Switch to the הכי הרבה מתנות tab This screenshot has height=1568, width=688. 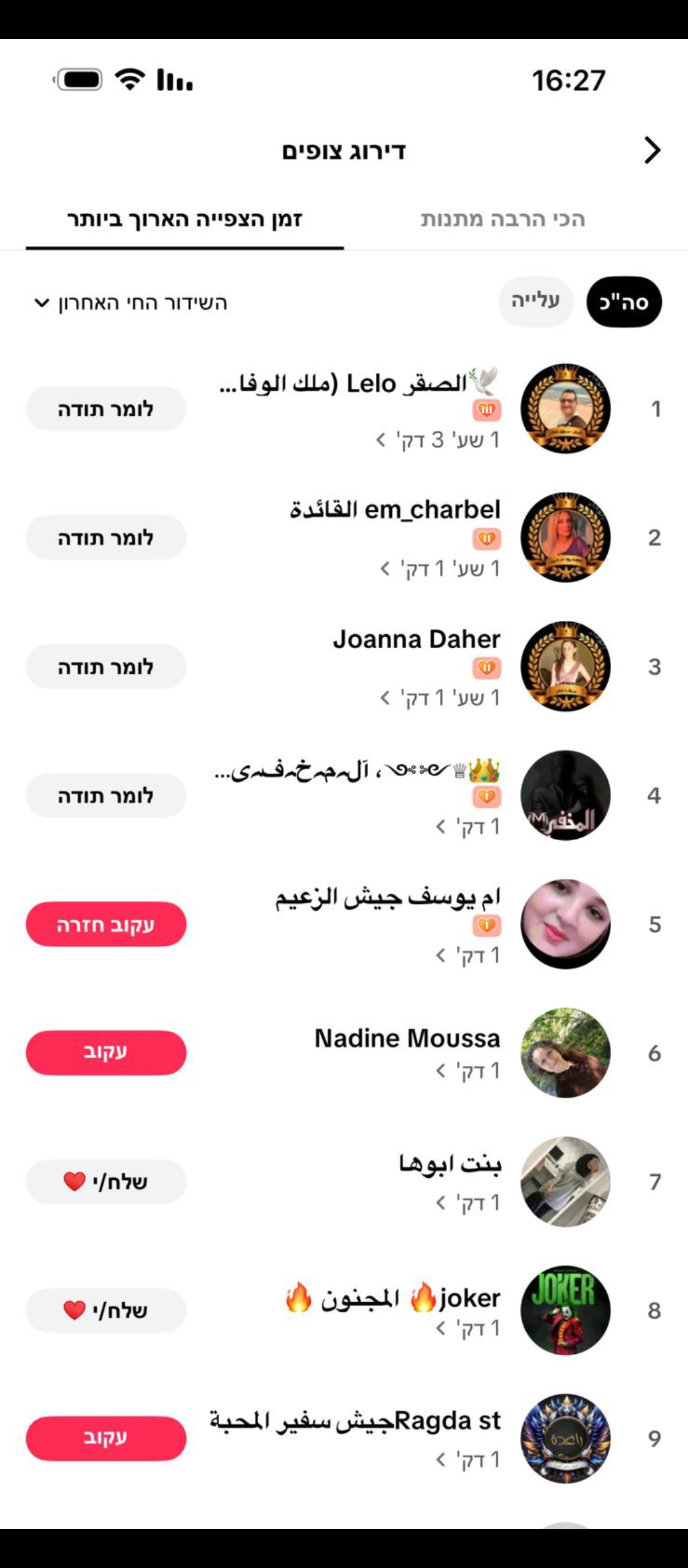point(503,219)
